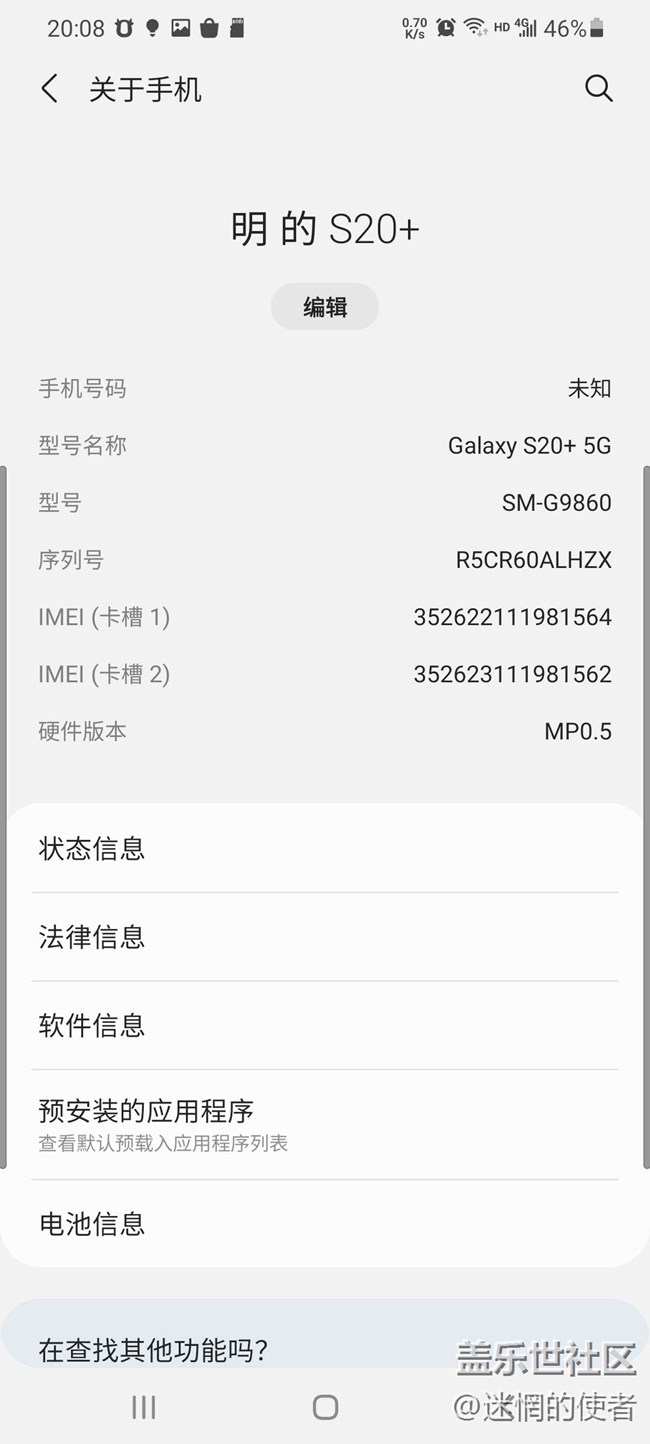Tap the 编辑 button to rename device
Viewport: 650px width, 1444px height.
click(325, 307)
